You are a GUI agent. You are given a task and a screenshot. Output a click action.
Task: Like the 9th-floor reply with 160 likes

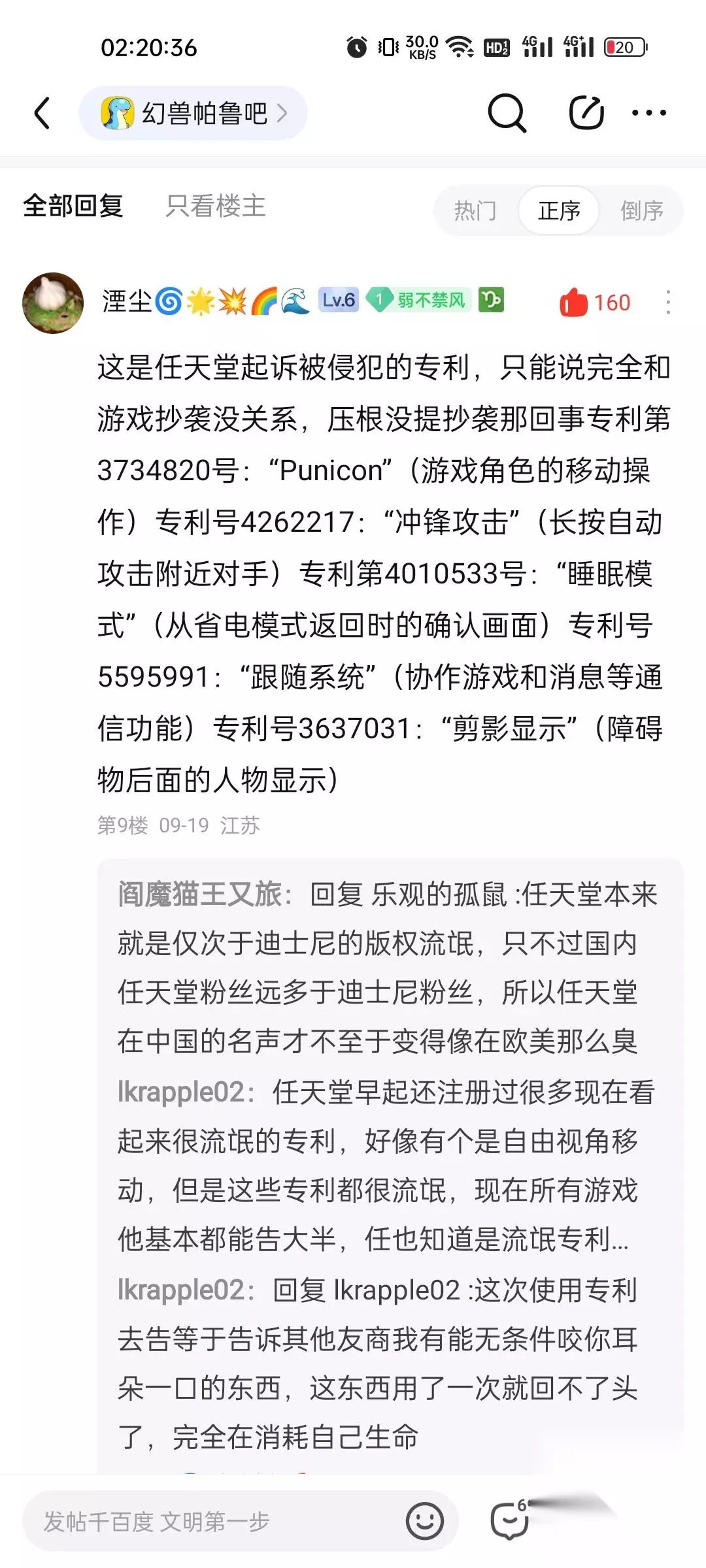(594, 302)
